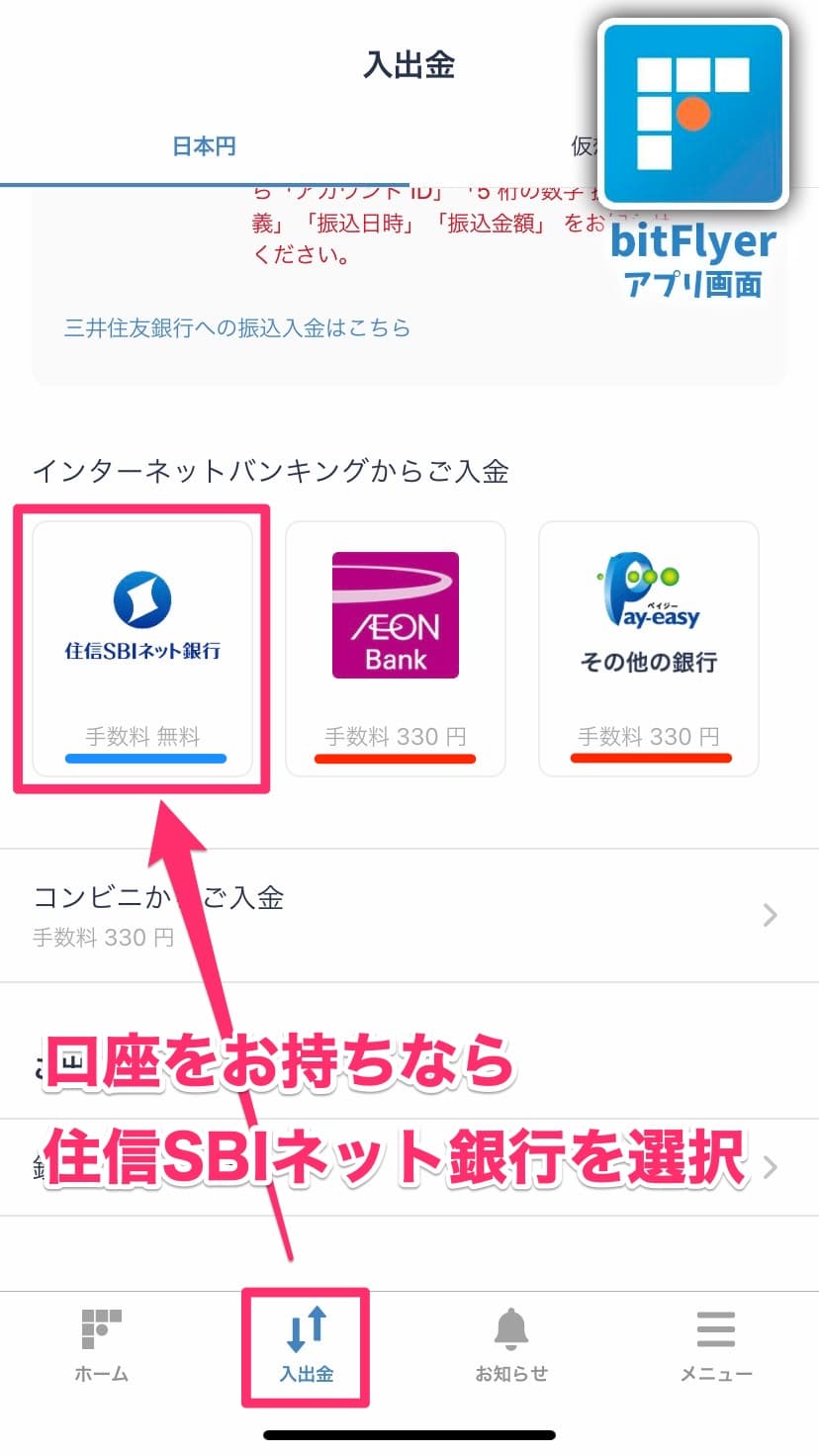The image size is (819, 1456).
Task: Open the お知らせ notifications tab
Action: [511, 1345]
